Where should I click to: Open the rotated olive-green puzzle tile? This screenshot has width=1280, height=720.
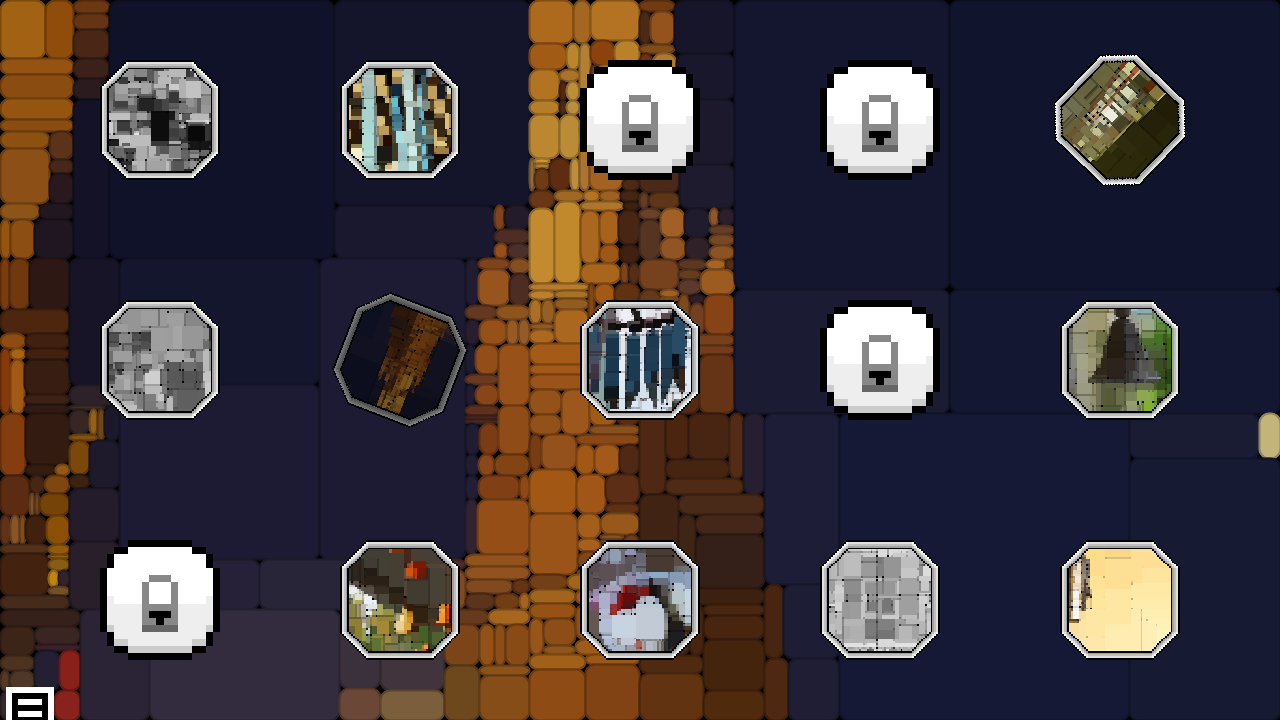[1120, 120]
